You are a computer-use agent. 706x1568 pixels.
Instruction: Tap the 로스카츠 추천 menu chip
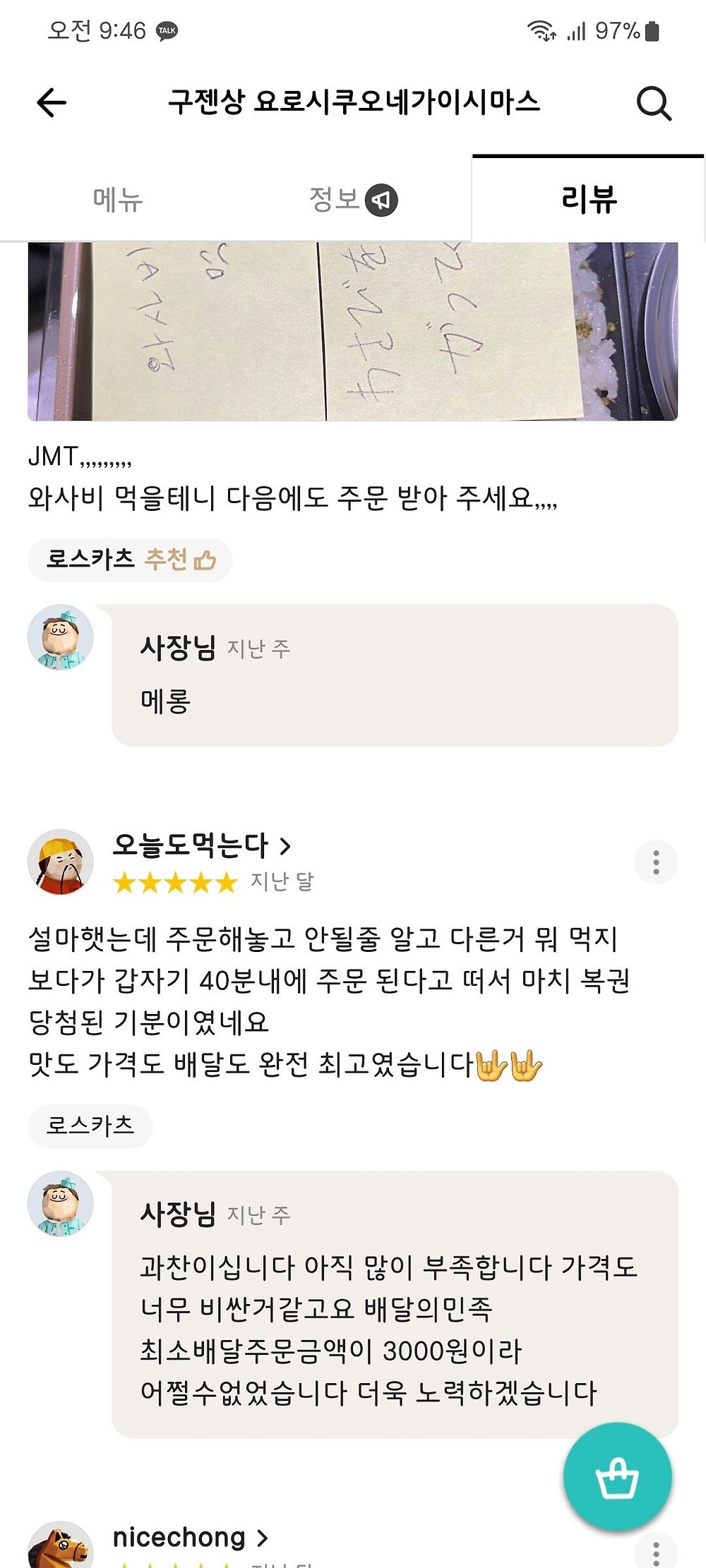tap(130, 560)
